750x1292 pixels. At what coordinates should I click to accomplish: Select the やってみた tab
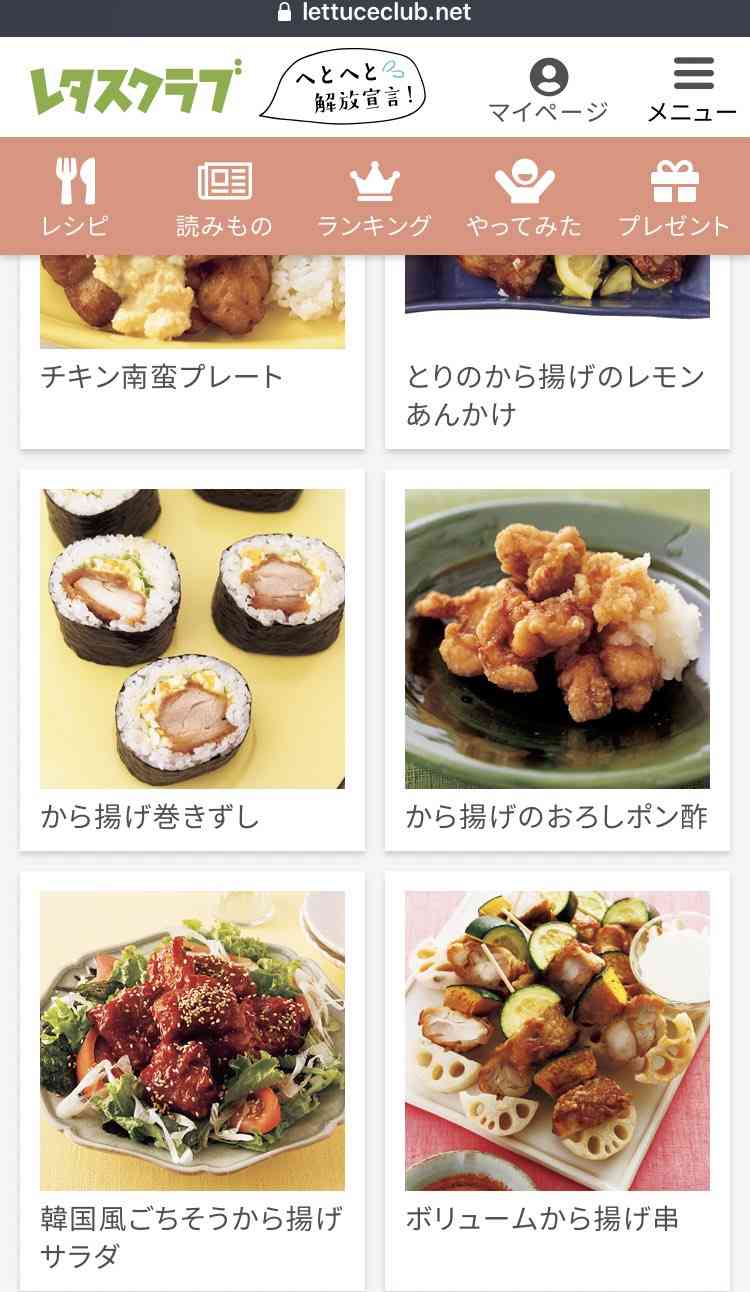click(x=524, y=197)
